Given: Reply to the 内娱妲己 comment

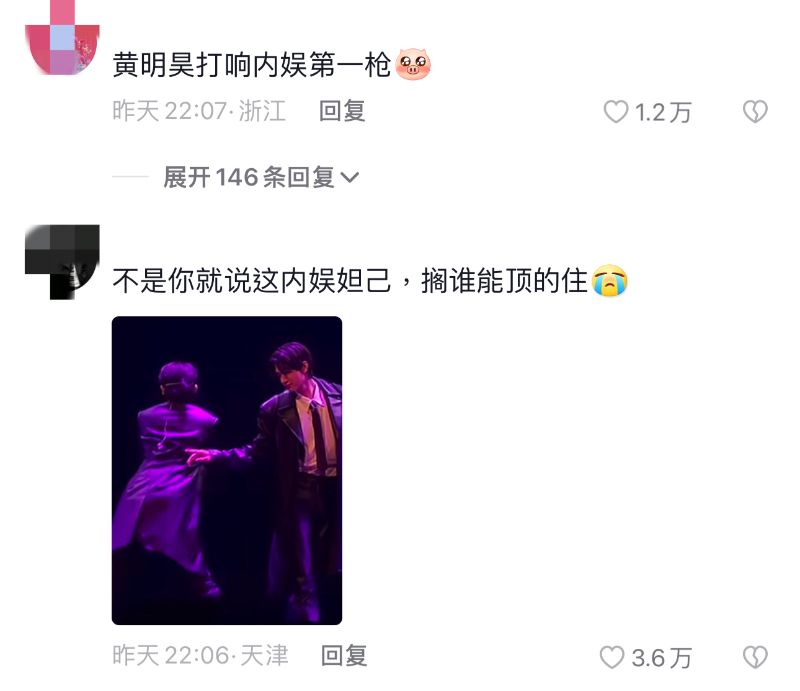Looking at the screenshot, I should click(344, 656).
